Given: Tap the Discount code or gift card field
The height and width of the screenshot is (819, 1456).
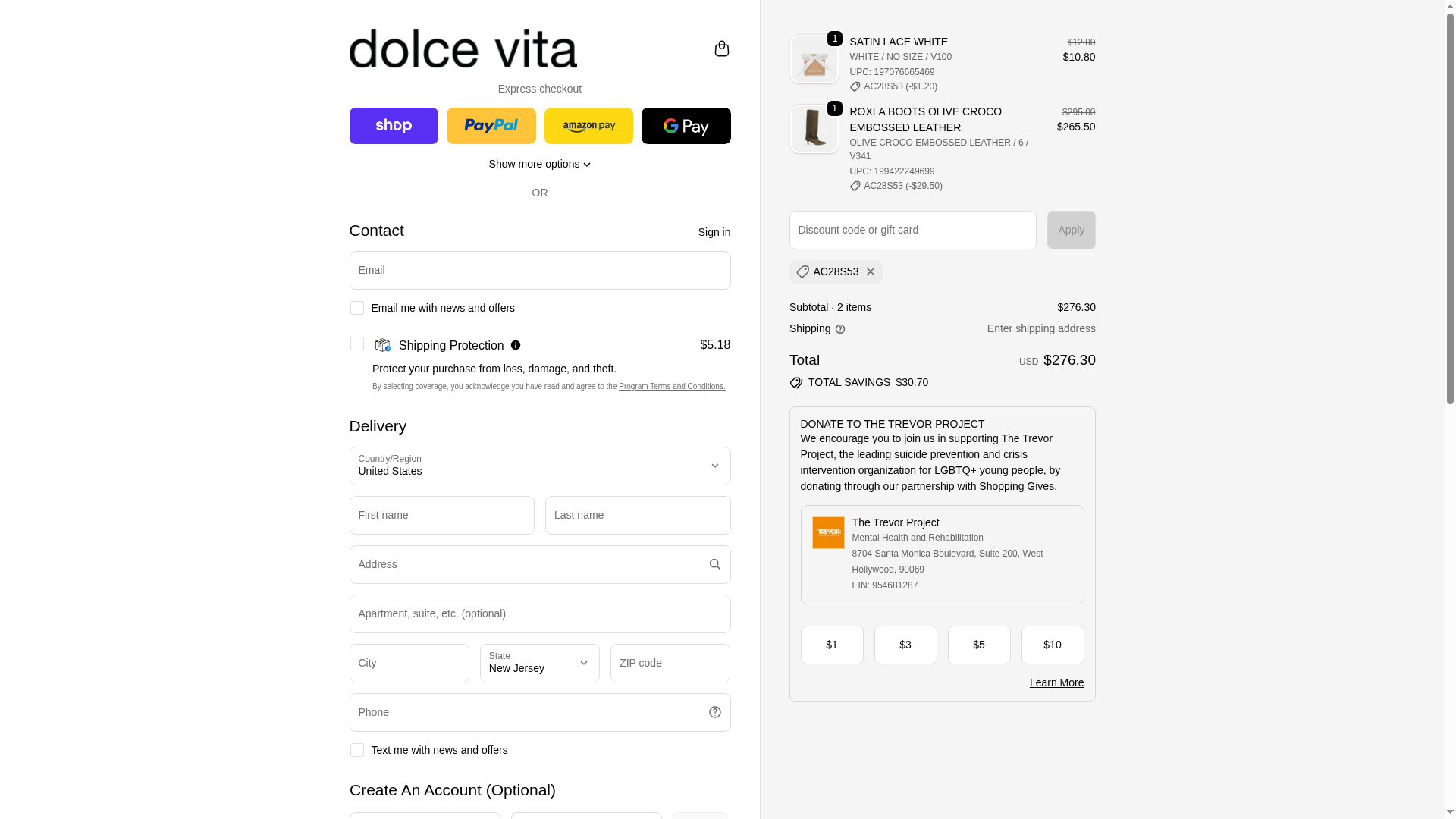Looking at the screenshot, I should tap(912, 230).
